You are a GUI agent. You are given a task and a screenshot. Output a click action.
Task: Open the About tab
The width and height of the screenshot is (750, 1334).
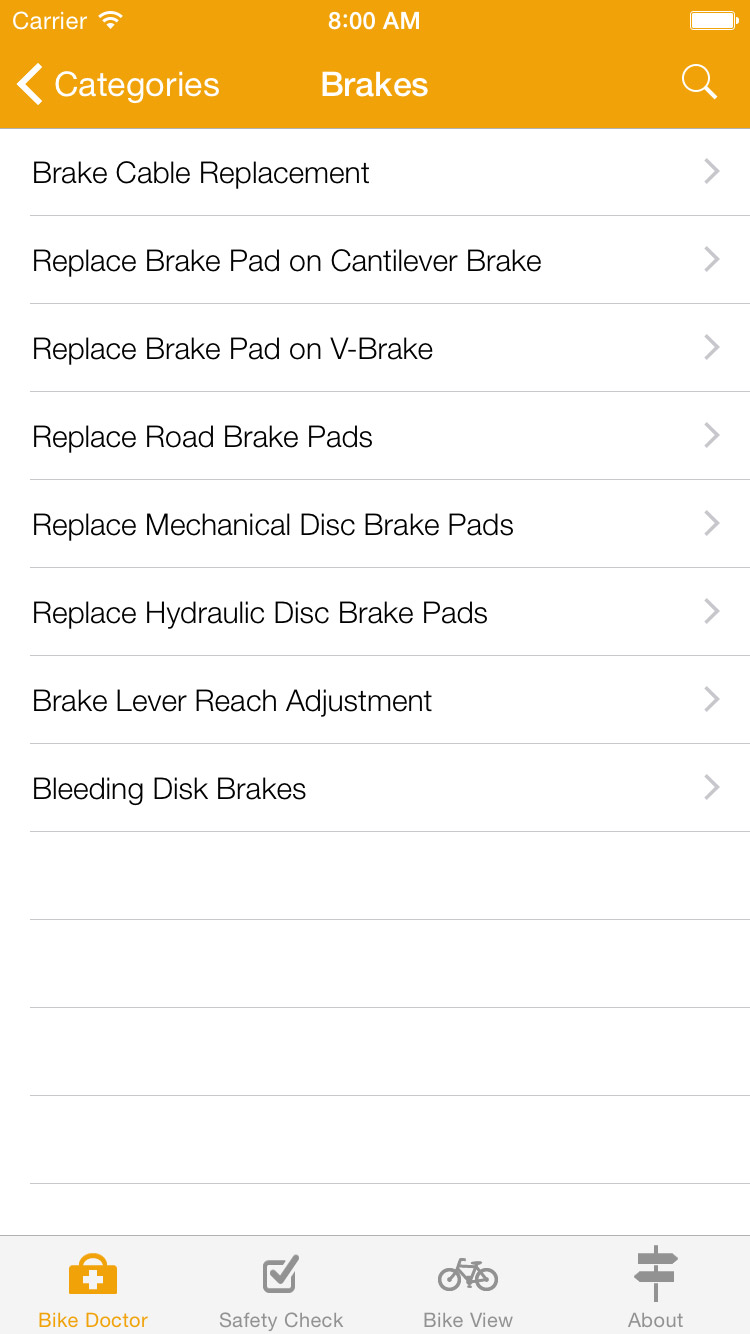[656, 1288]
